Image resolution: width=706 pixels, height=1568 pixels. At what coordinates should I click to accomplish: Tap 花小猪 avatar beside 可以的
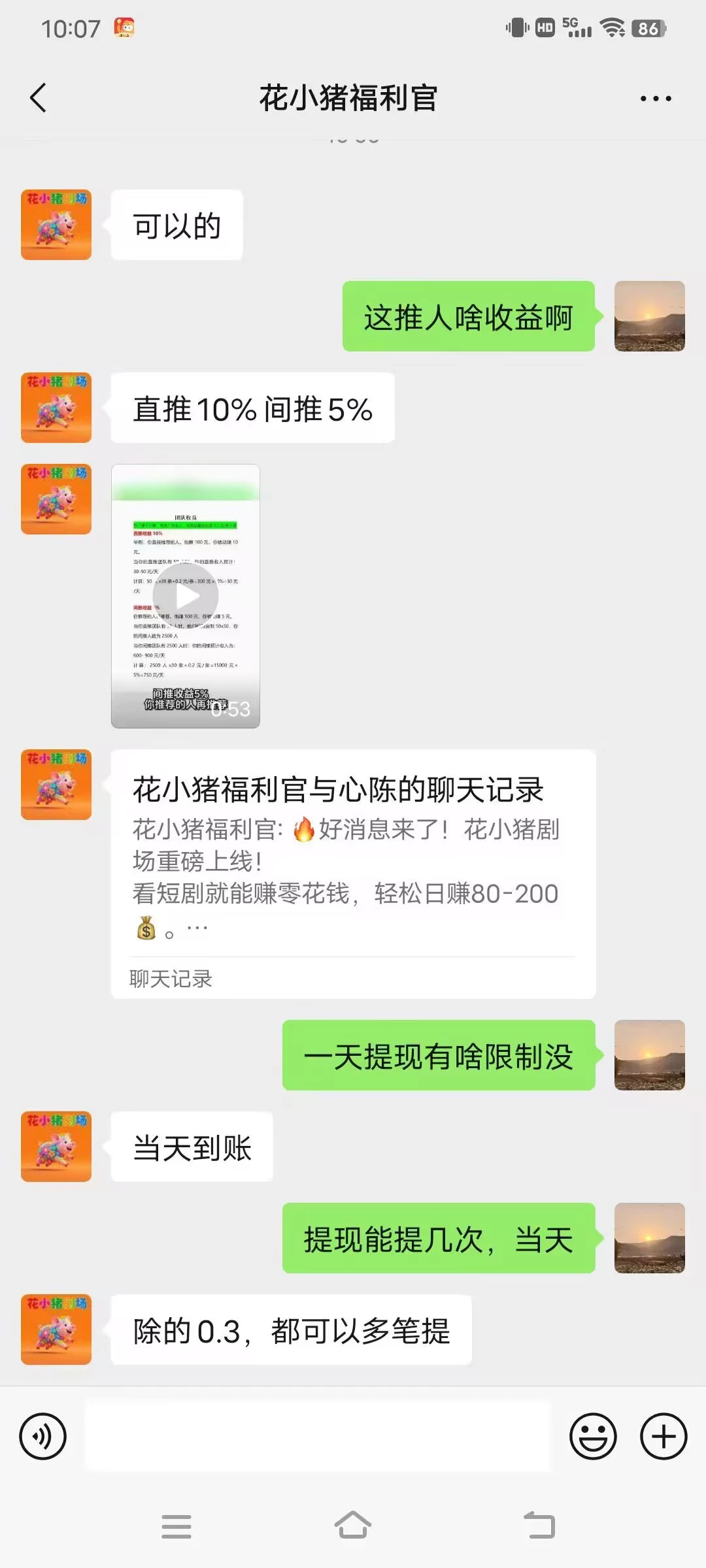click(x=56, y=225)
